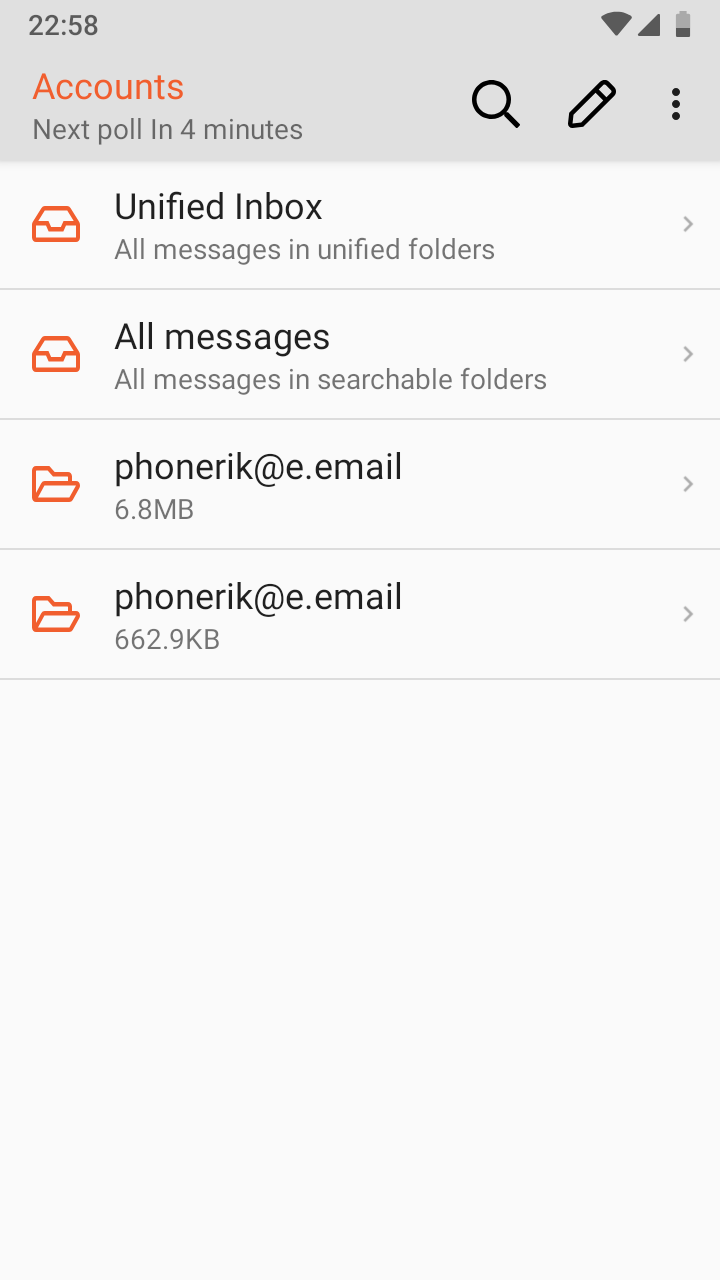Open the phonerik@e.email account showing 6.8MB
Viewport: 720px width, 1280px height.
tap(360, 485)
